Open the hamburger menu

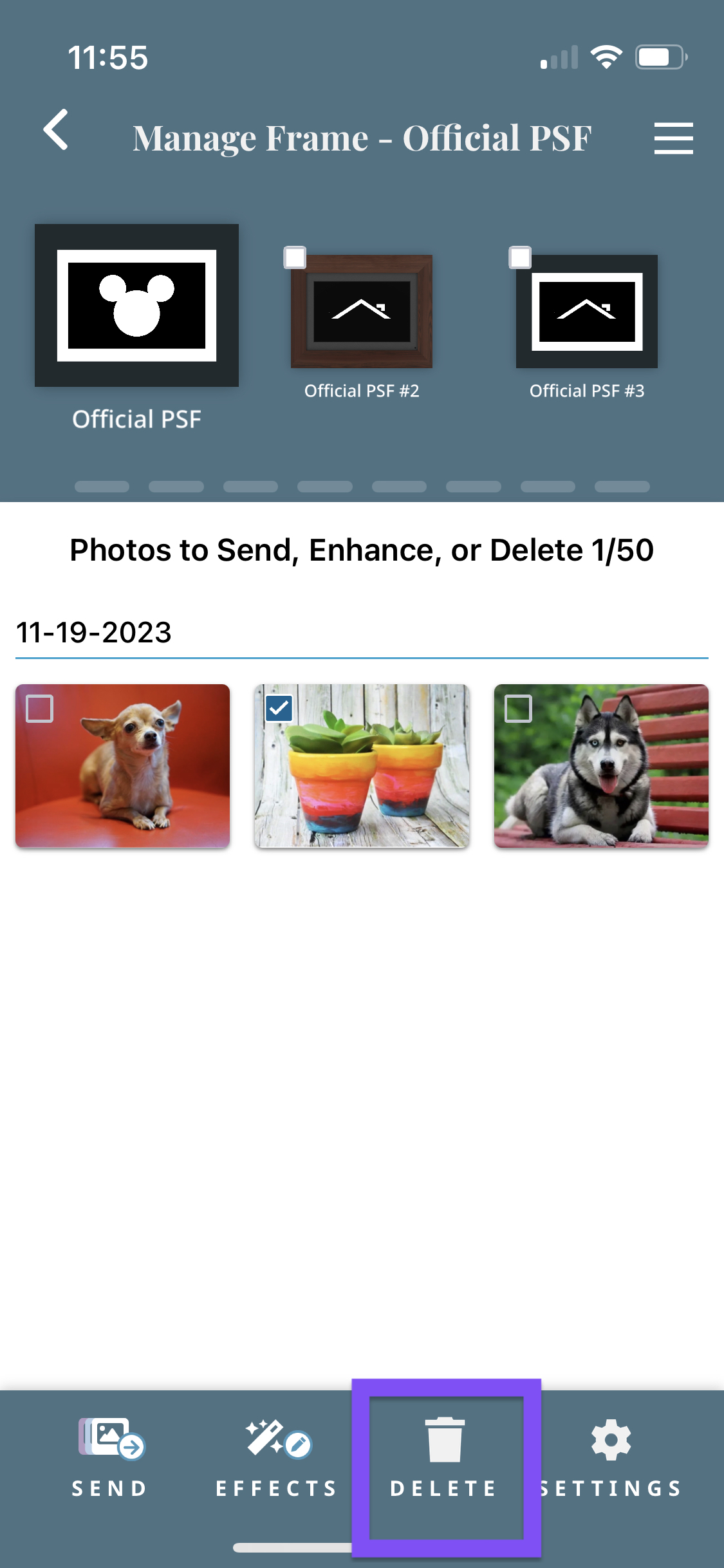click(673, 138)
